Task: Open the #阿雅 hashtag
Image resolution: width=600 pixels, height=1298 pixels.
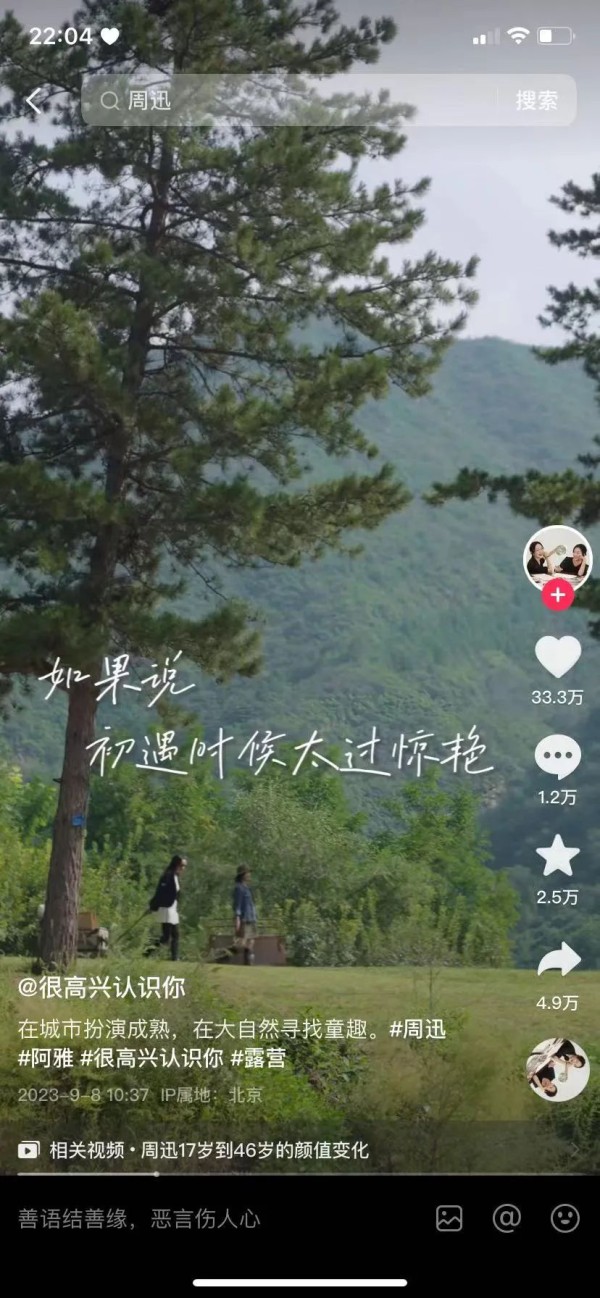Action: tap(46, 1058)
